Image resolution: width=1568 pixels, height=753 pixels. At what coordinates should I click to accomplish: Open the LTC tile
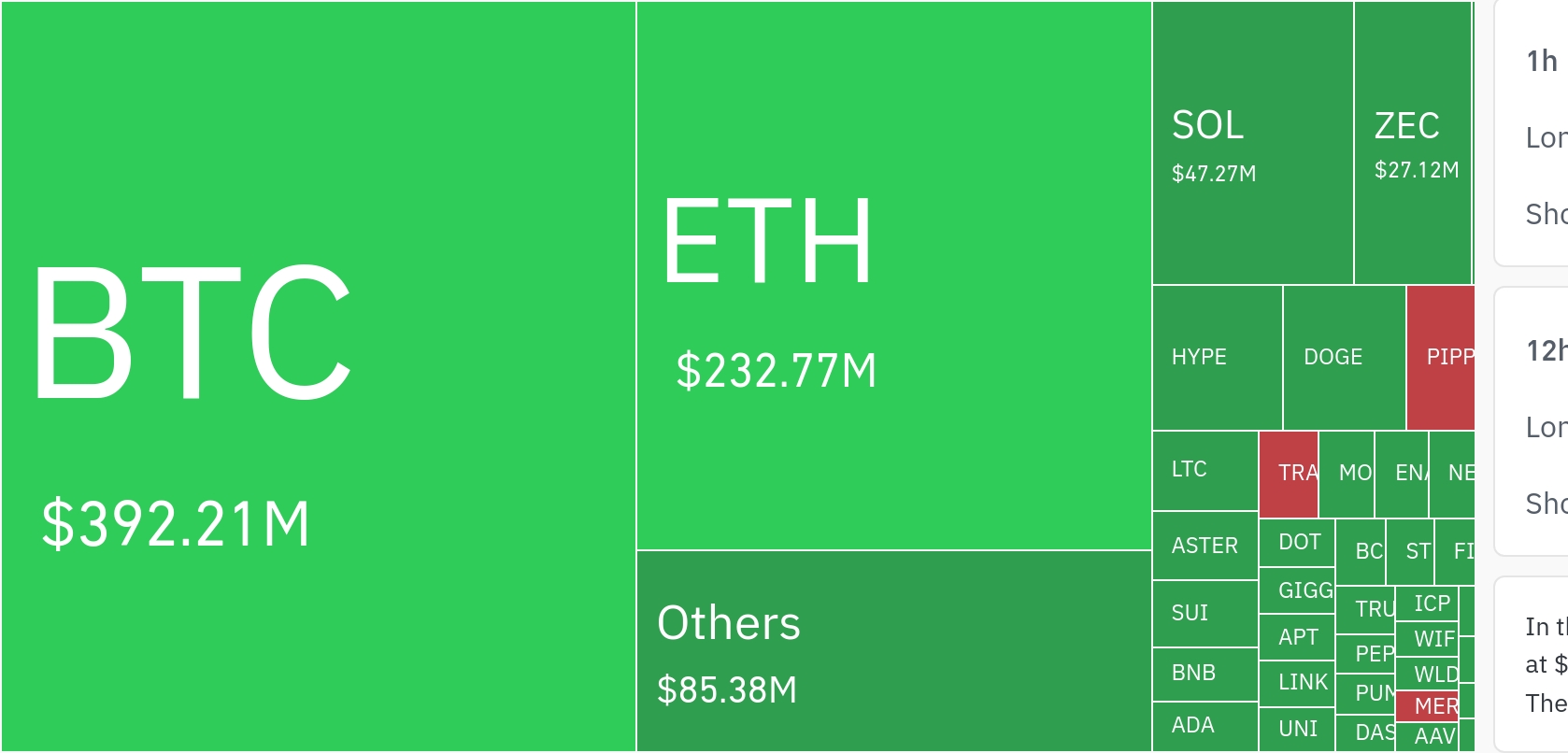[x=1205, y=470]
